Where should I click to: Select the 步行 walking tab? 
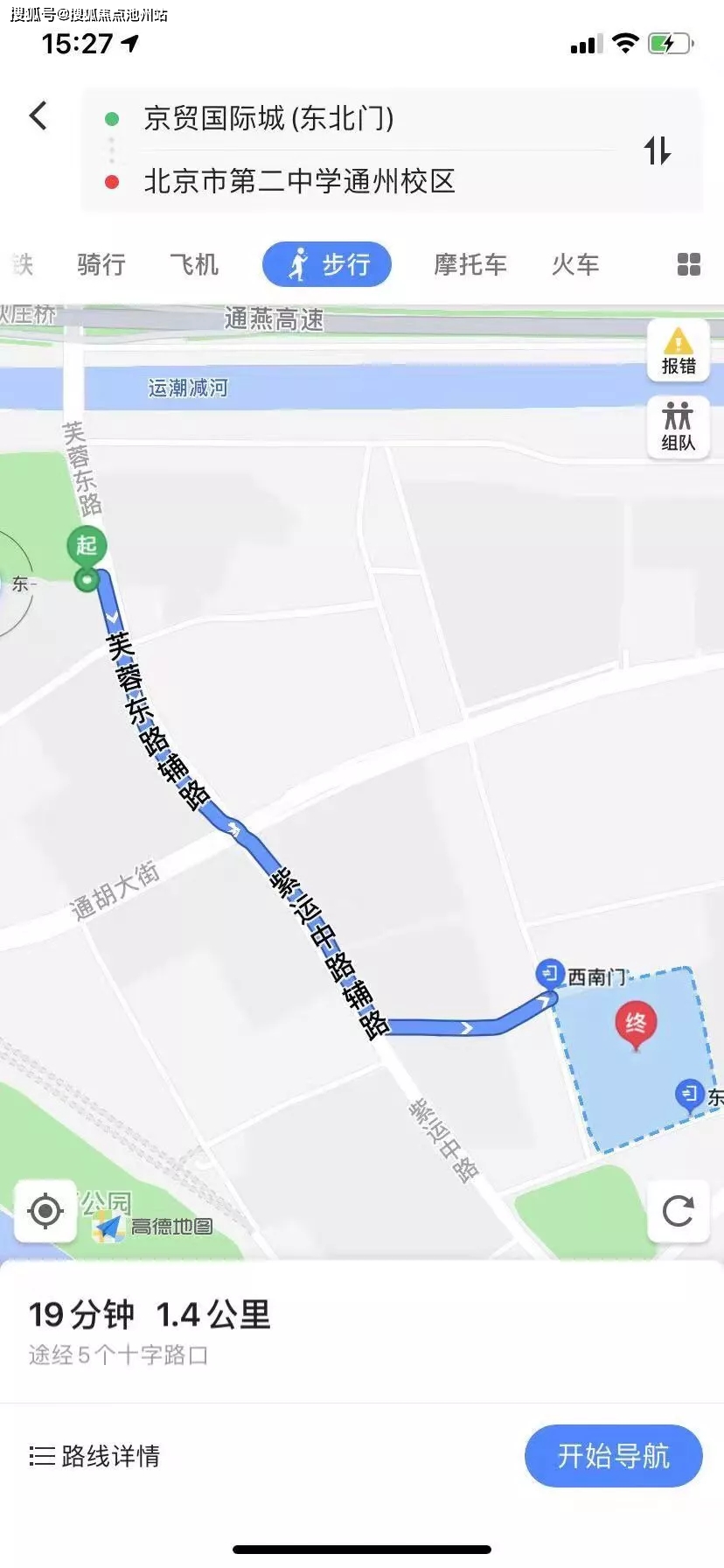coord(327,264)
